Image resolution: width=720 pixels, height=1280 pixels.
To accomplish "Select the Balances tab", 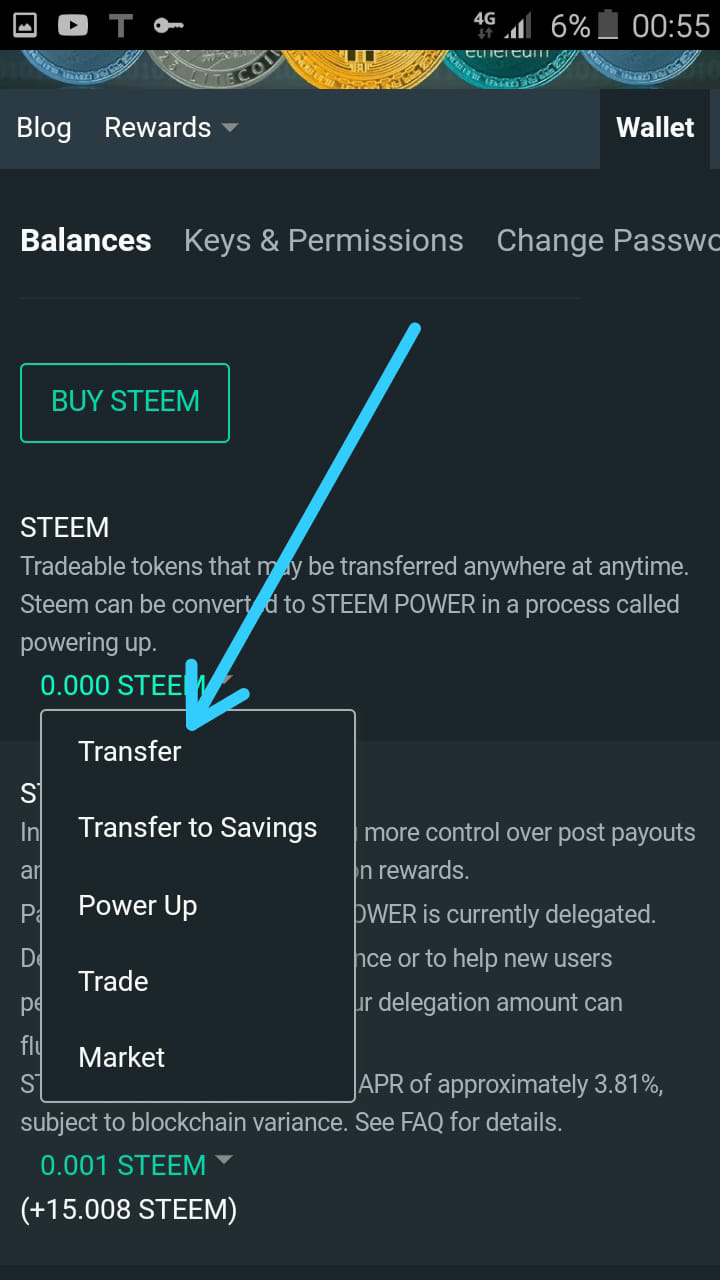I will click(x=86, y=240).
